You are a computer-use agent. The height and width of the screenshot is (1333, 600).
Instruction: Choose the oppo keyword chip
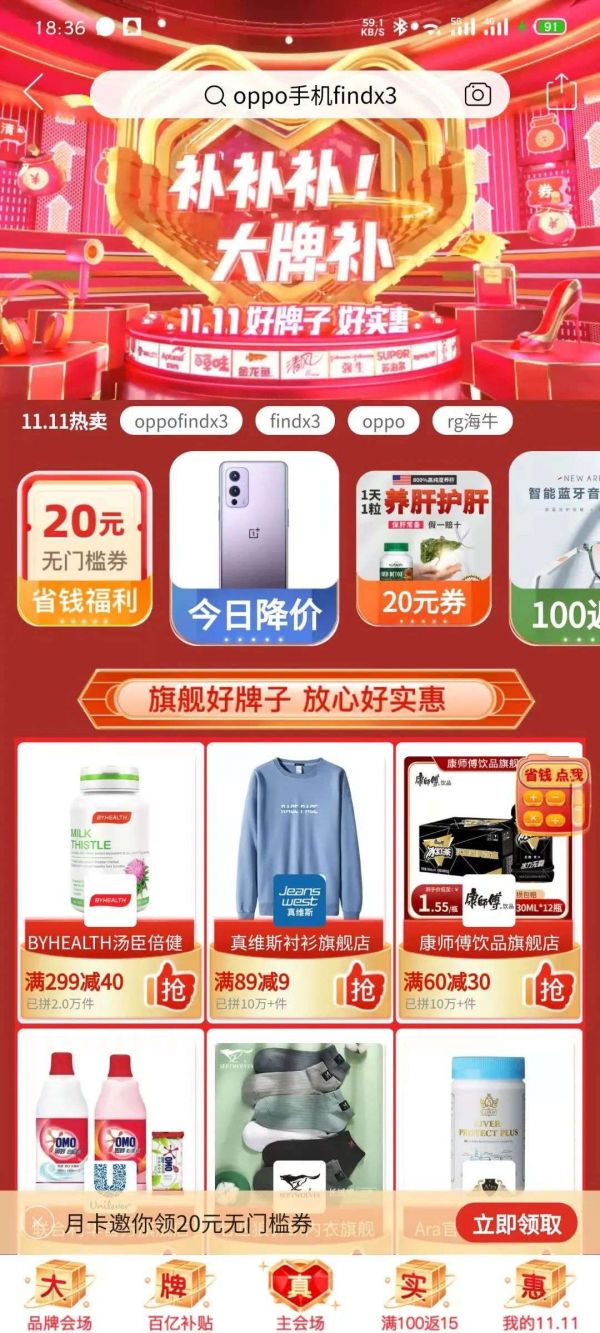click(x=383, y=421)
